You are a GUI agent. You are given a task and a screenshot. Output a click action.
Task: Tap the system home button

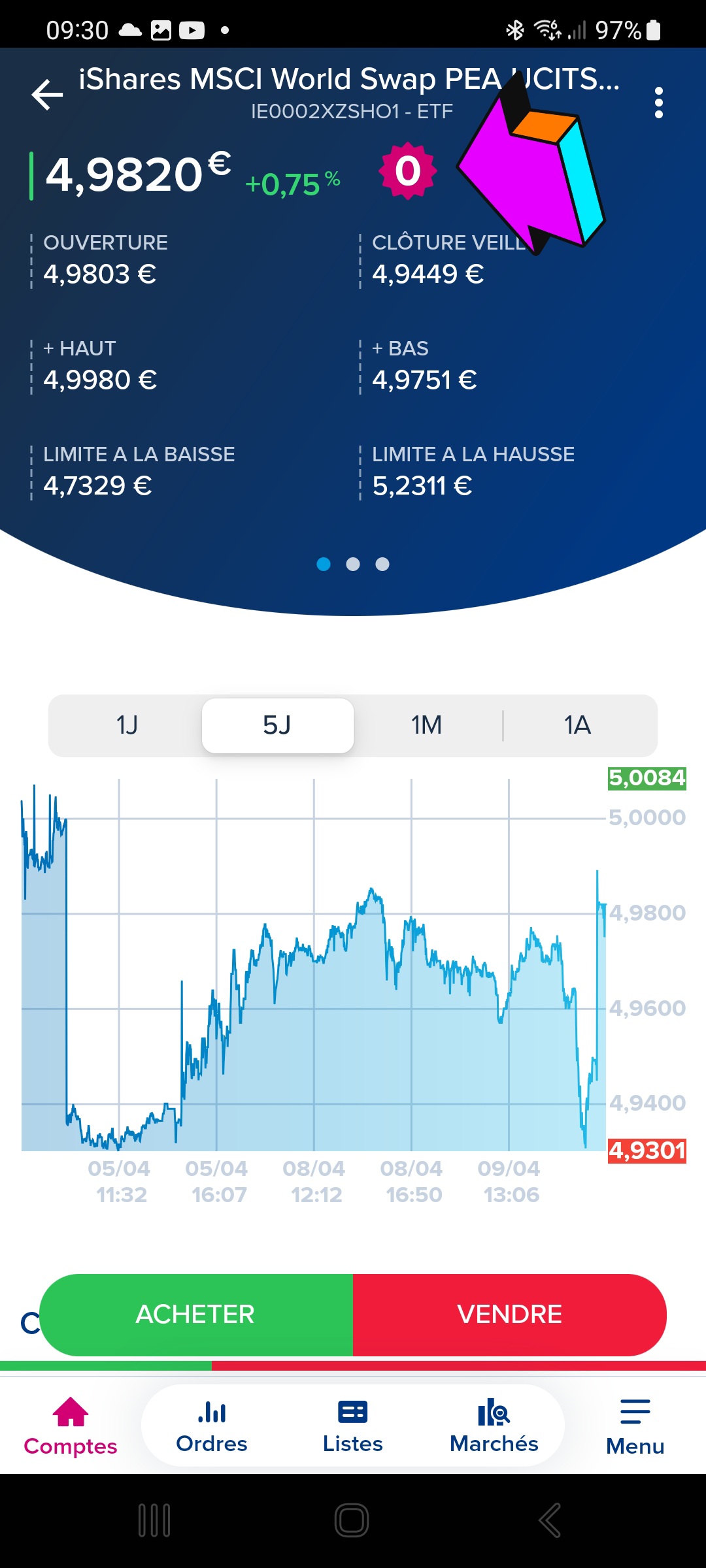click(x=352, y=1520)
